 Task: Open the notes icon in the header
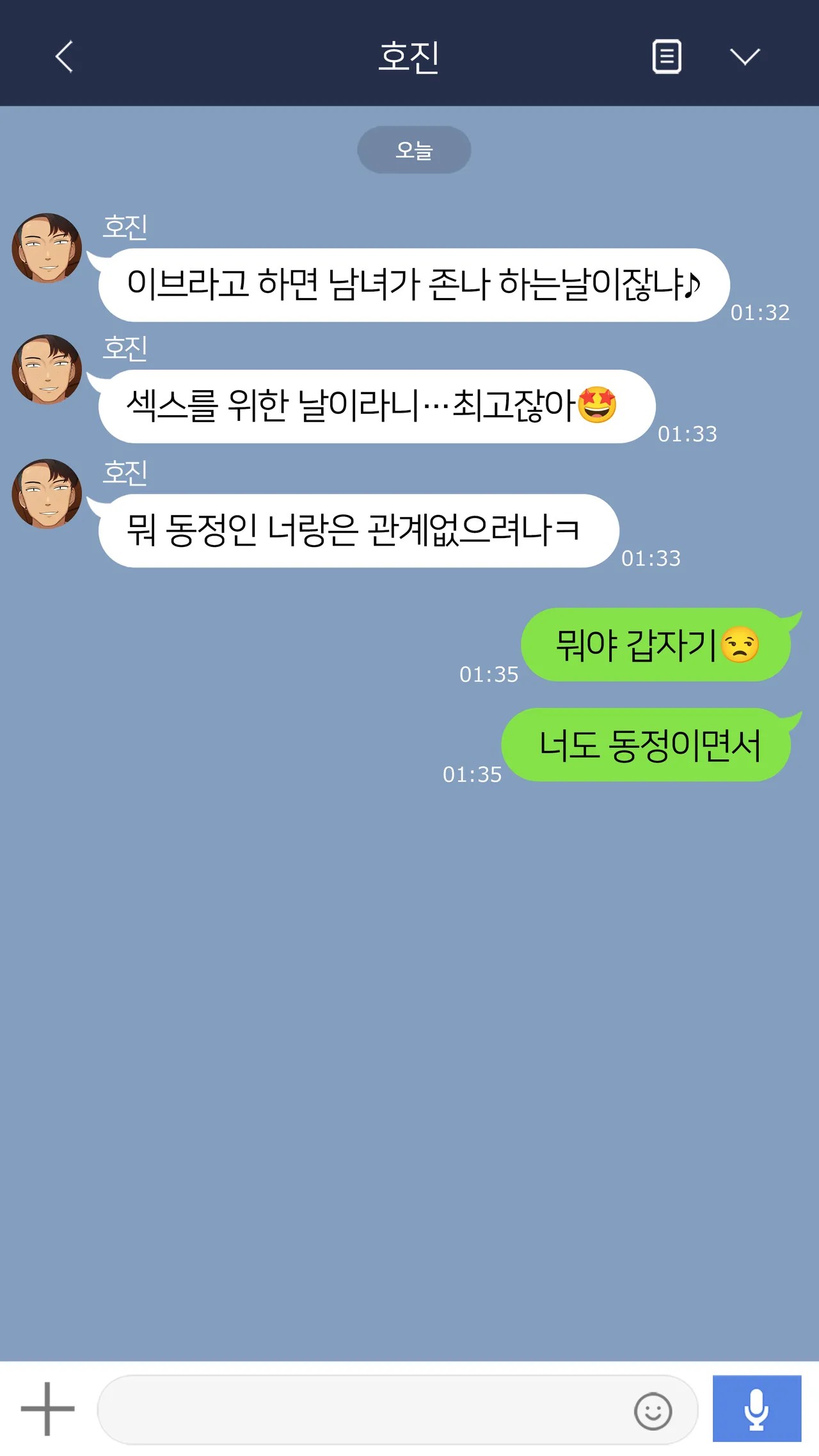(667, 56)
